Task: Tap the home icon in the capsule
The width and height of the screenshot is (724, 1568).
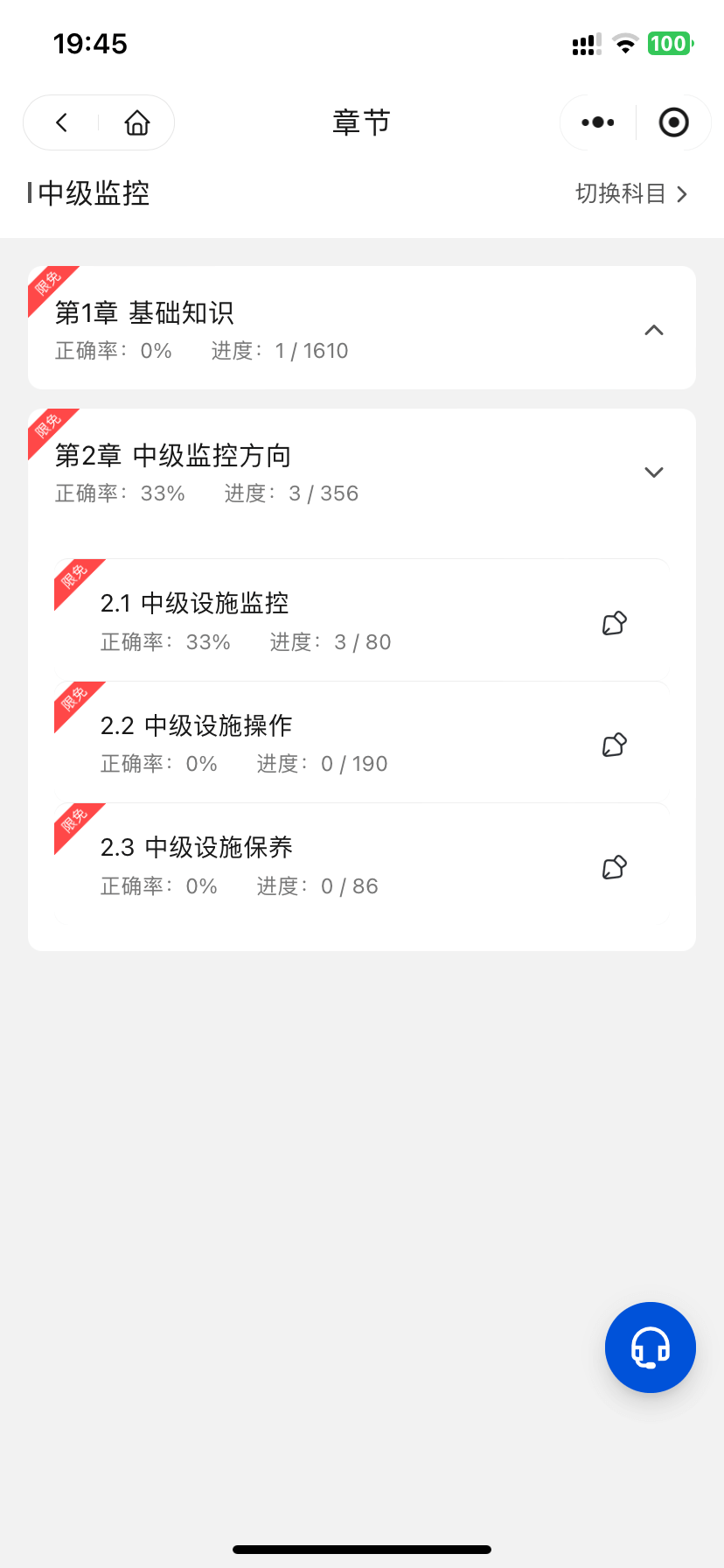Action: pos(137,122)
